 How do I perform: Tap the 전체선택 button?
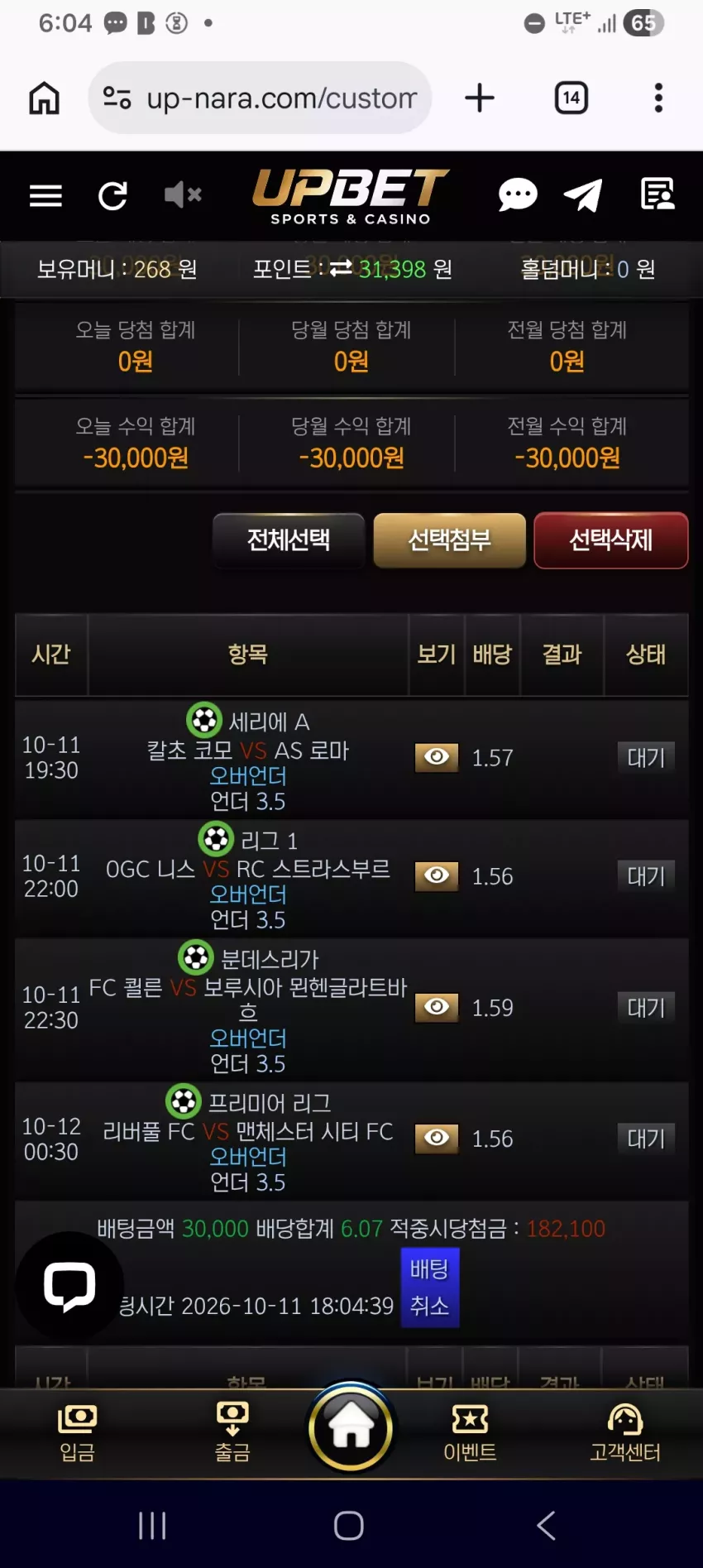pyautogui.click(x=289, y=540)
